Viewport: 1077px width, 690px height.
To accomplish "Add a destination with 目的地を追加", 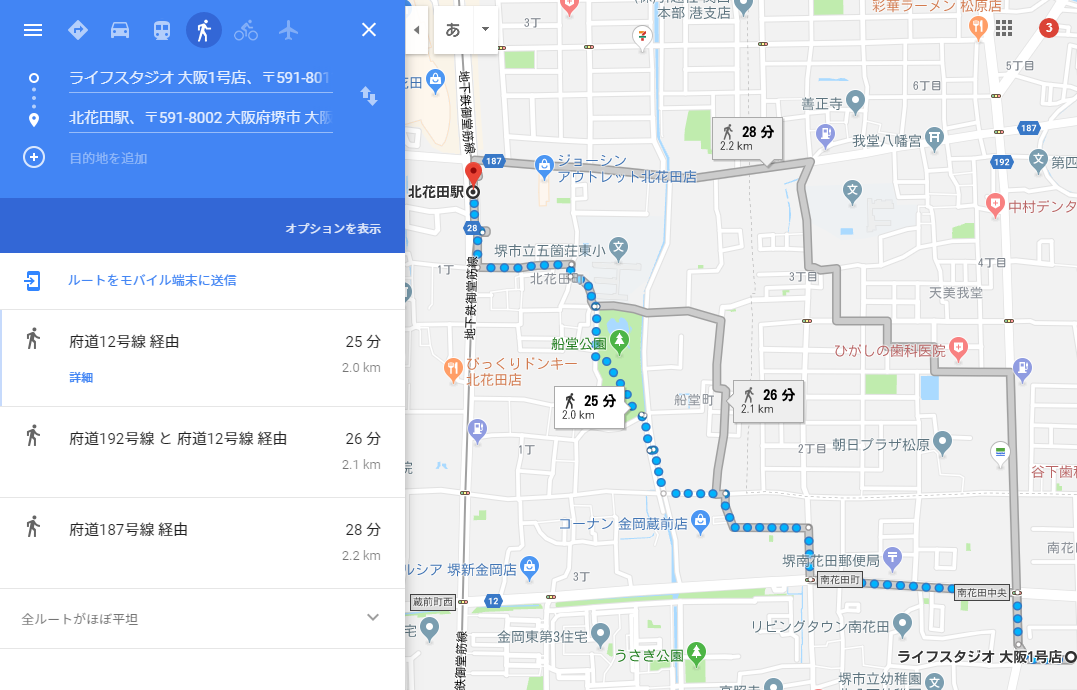I will click(108, 158).
